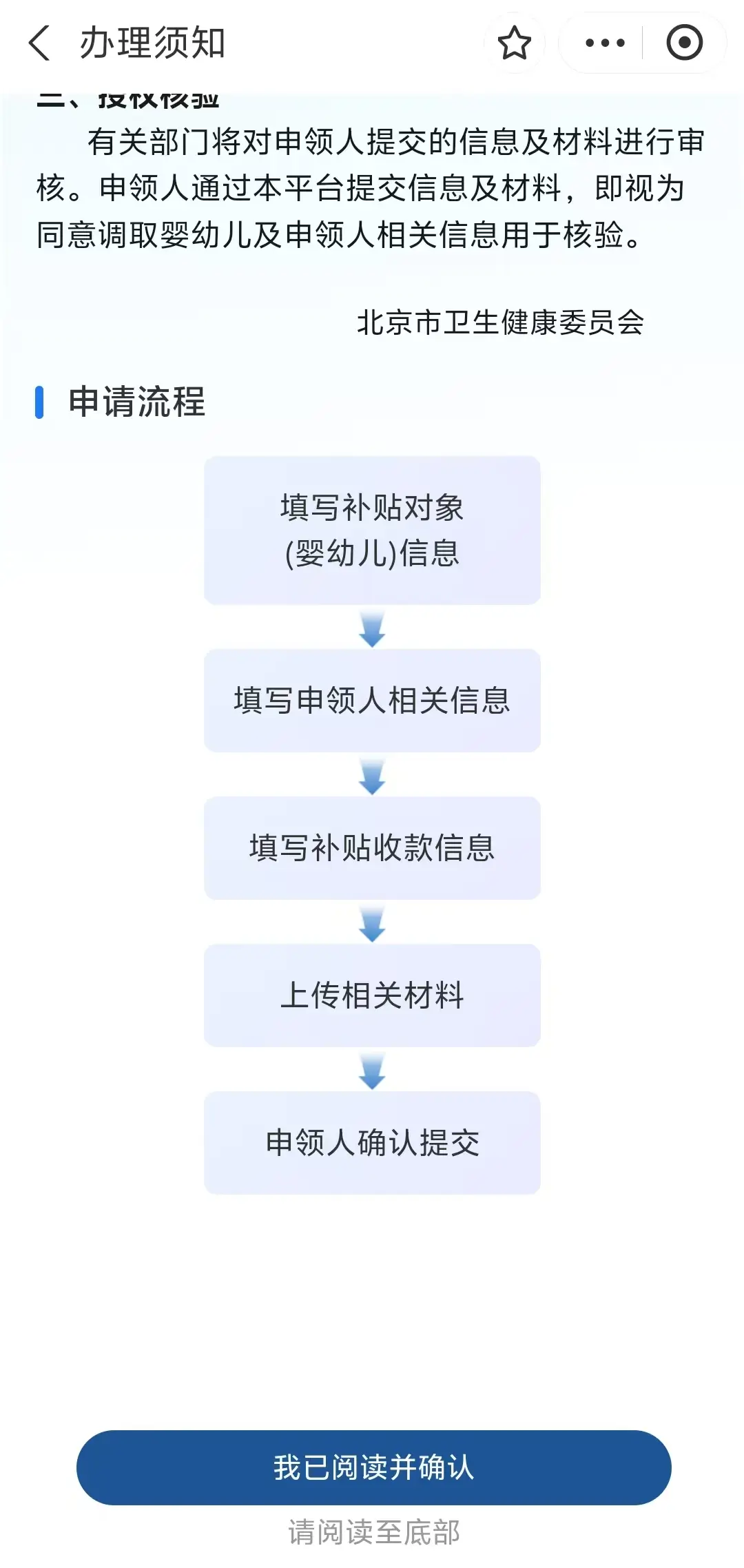Select the 填写补贴收款信息 flow step
The width and height of the screenshot is (744, 1568).
pyautogui.click(x=373, y=847)
